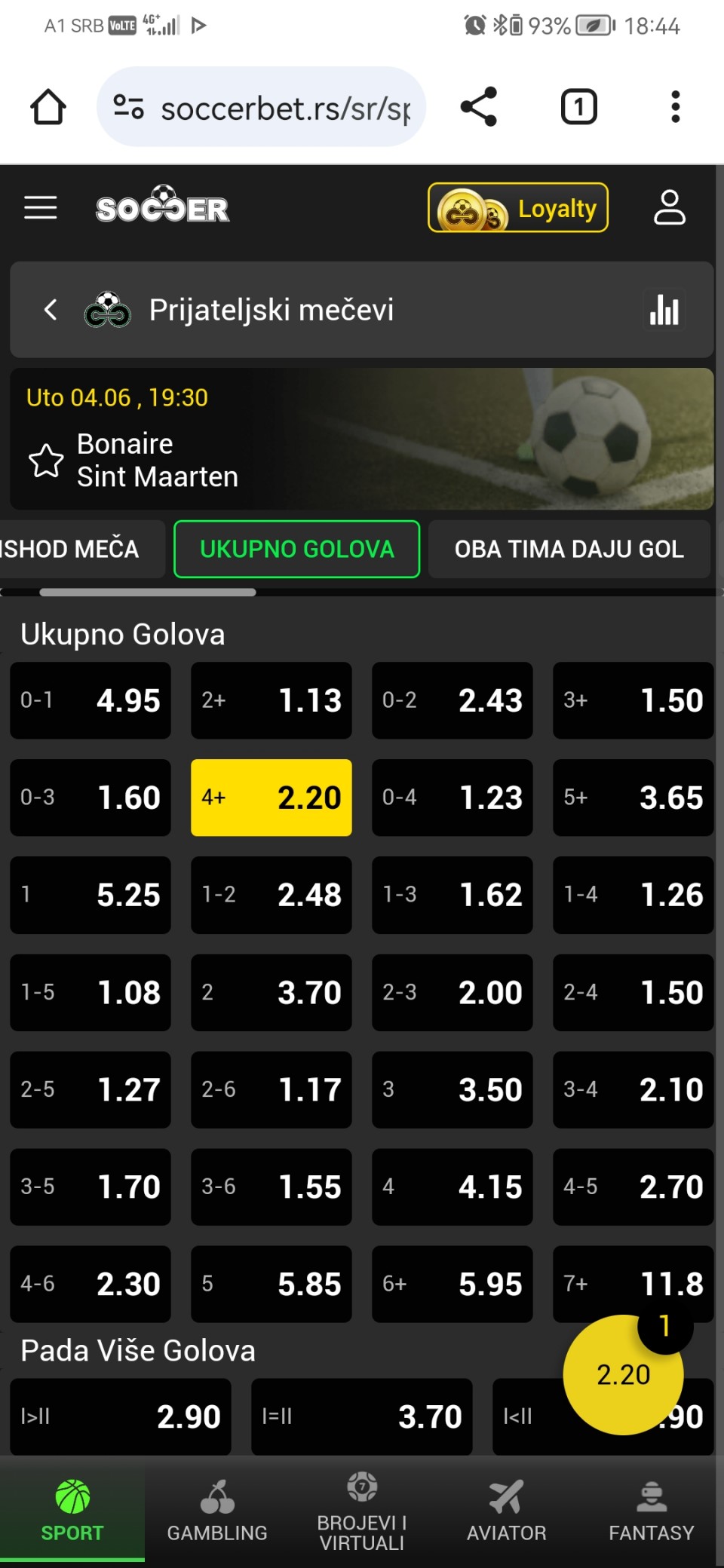The width and height of the screenshot is (724, 1568).
Task: Select the 0-1 goals odd 4.95
Action: (90, 700)
